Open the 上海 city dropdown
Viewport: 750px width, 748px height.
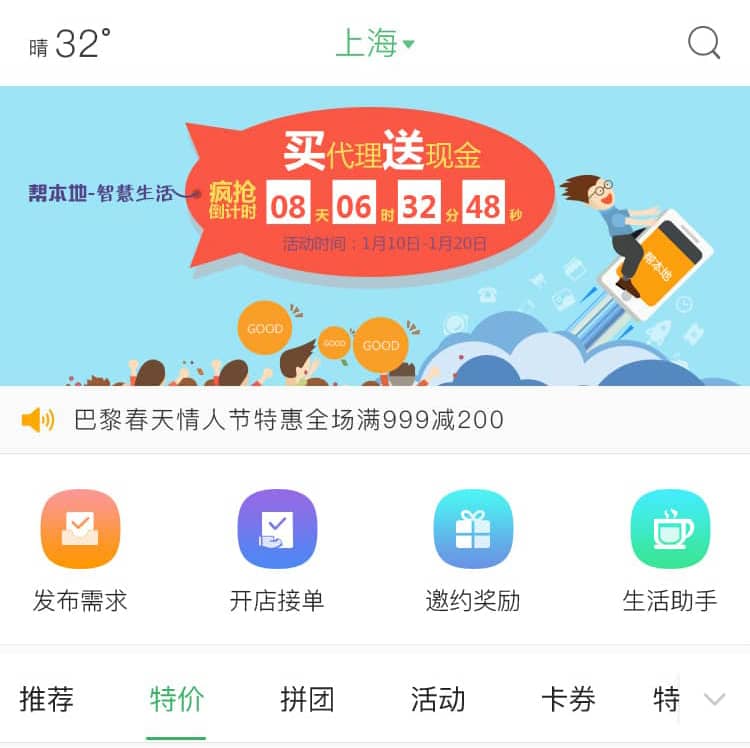point(374,43)
